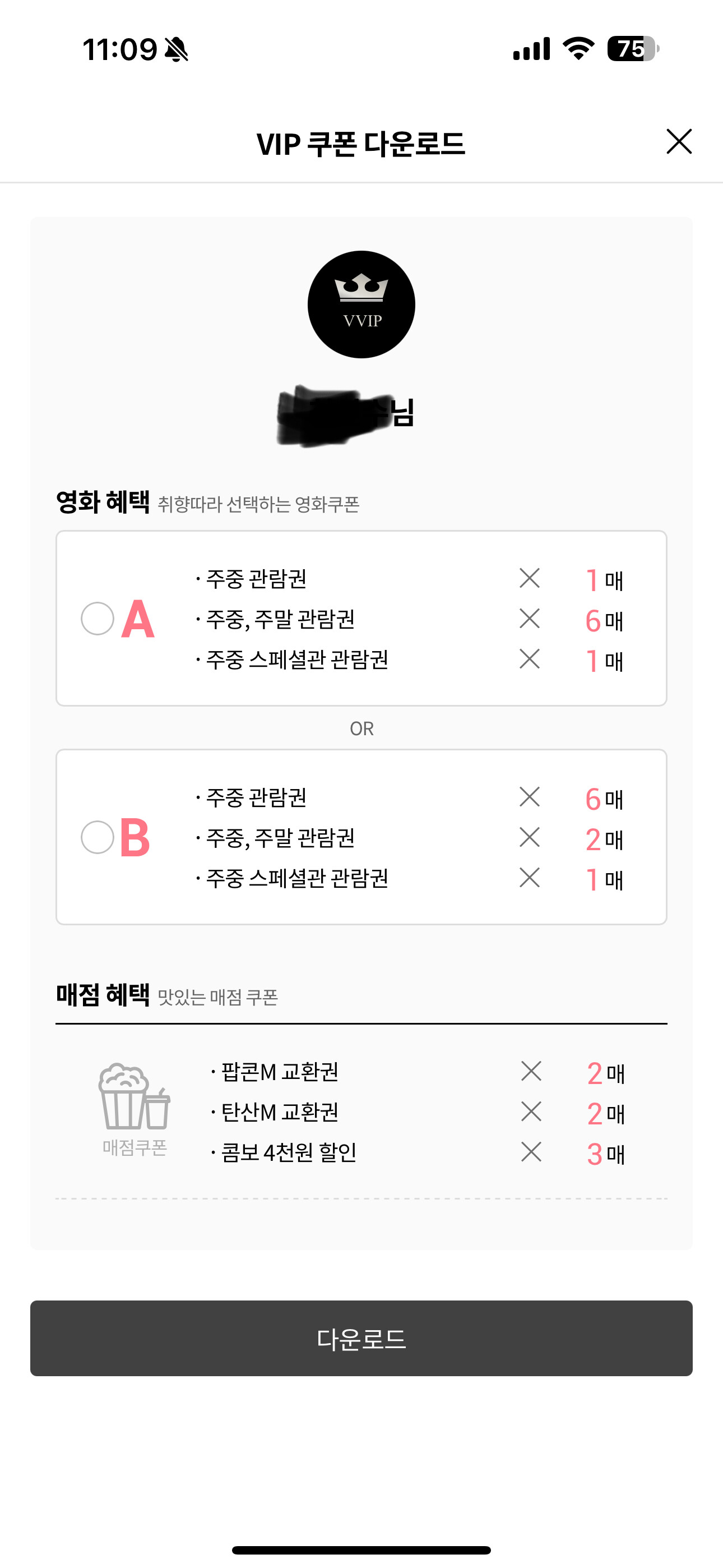Close the VIP coupon download screen
The image size is (723, 1568).
pos(679,142)
